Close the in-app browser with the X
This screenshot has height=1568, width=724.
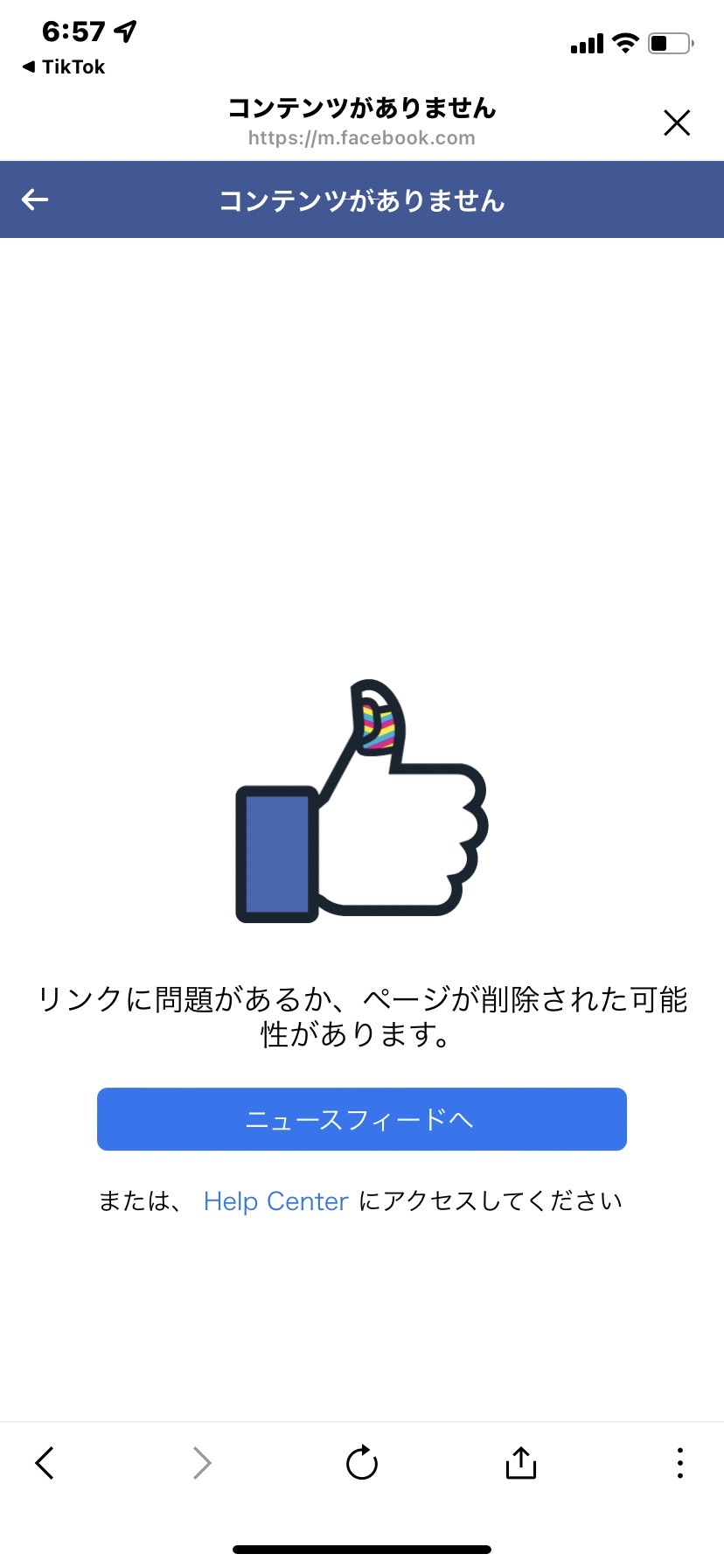tap(677, 122)
